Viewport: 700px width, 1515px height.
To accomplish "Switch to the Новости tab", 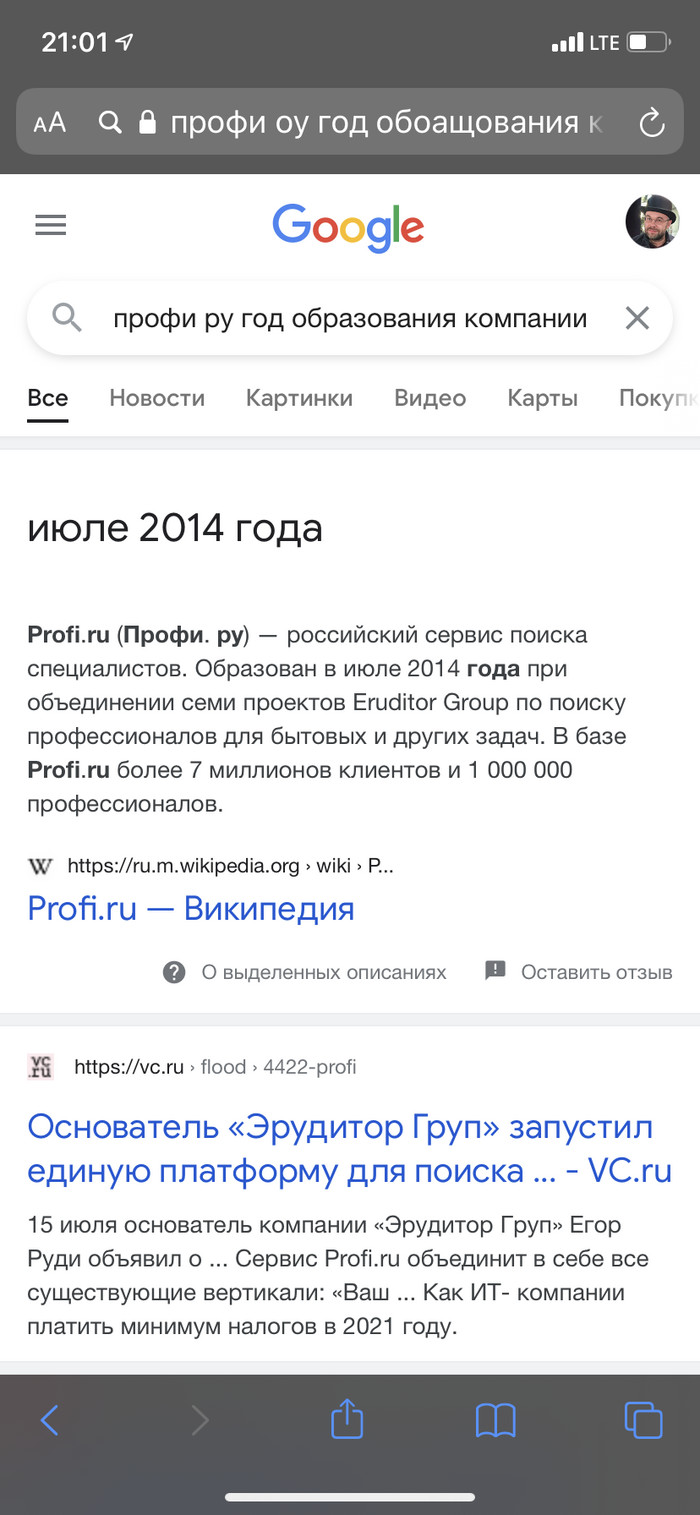I will coord(157,398).
